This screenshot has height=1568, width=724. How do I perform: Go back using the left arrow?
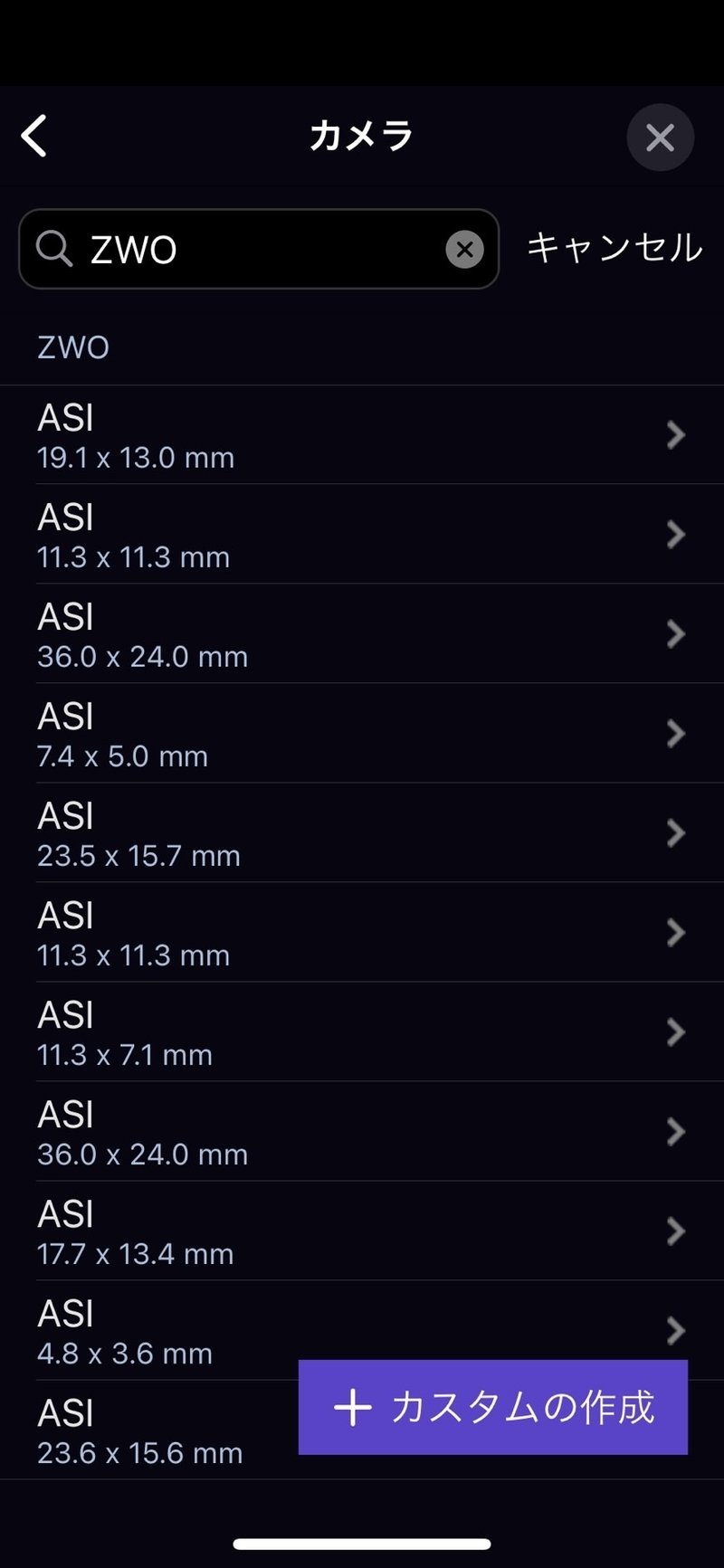[34, 137]
